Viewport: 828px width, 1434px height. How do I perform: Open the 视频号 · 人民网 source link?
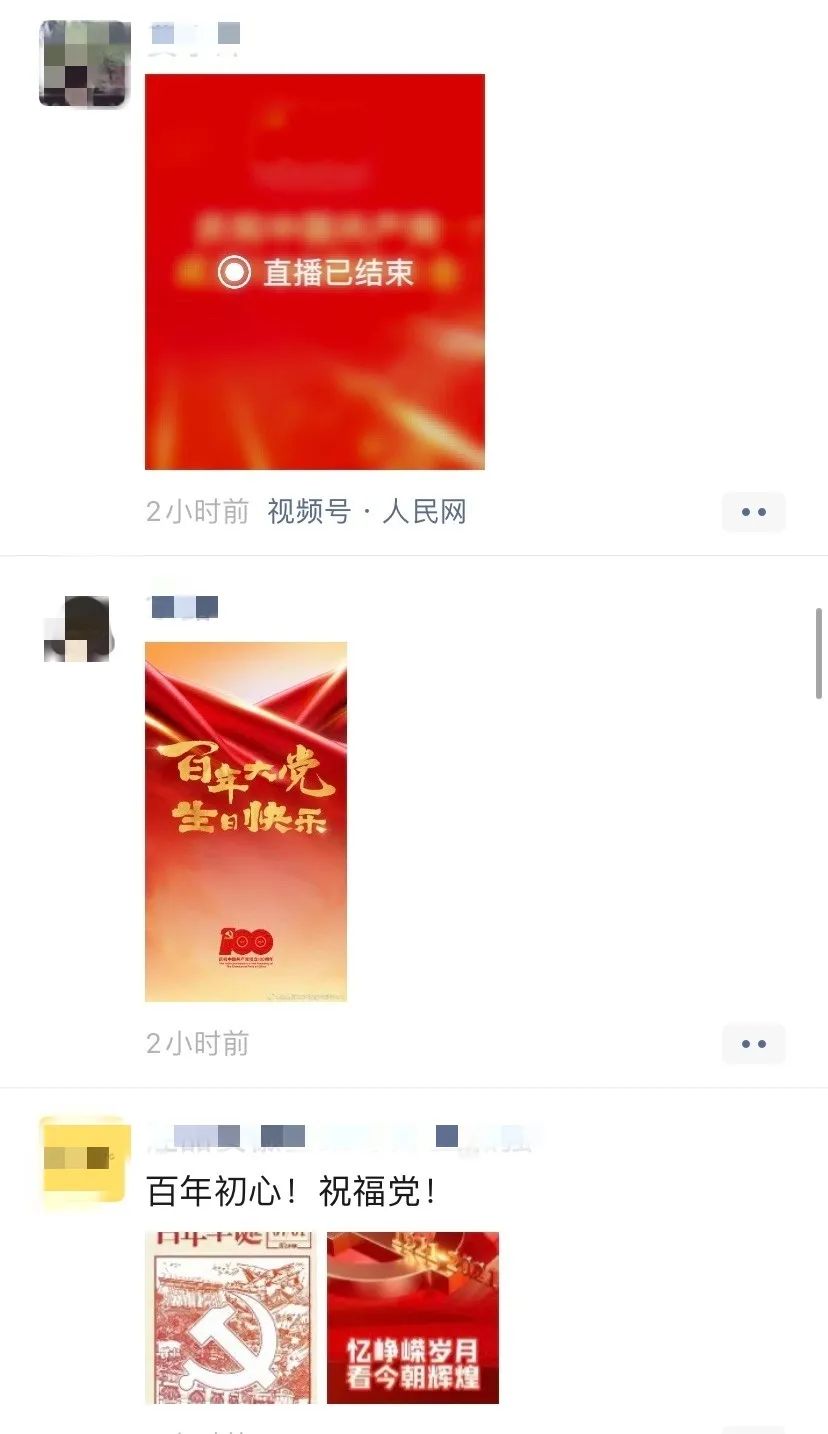pos(367,512)
